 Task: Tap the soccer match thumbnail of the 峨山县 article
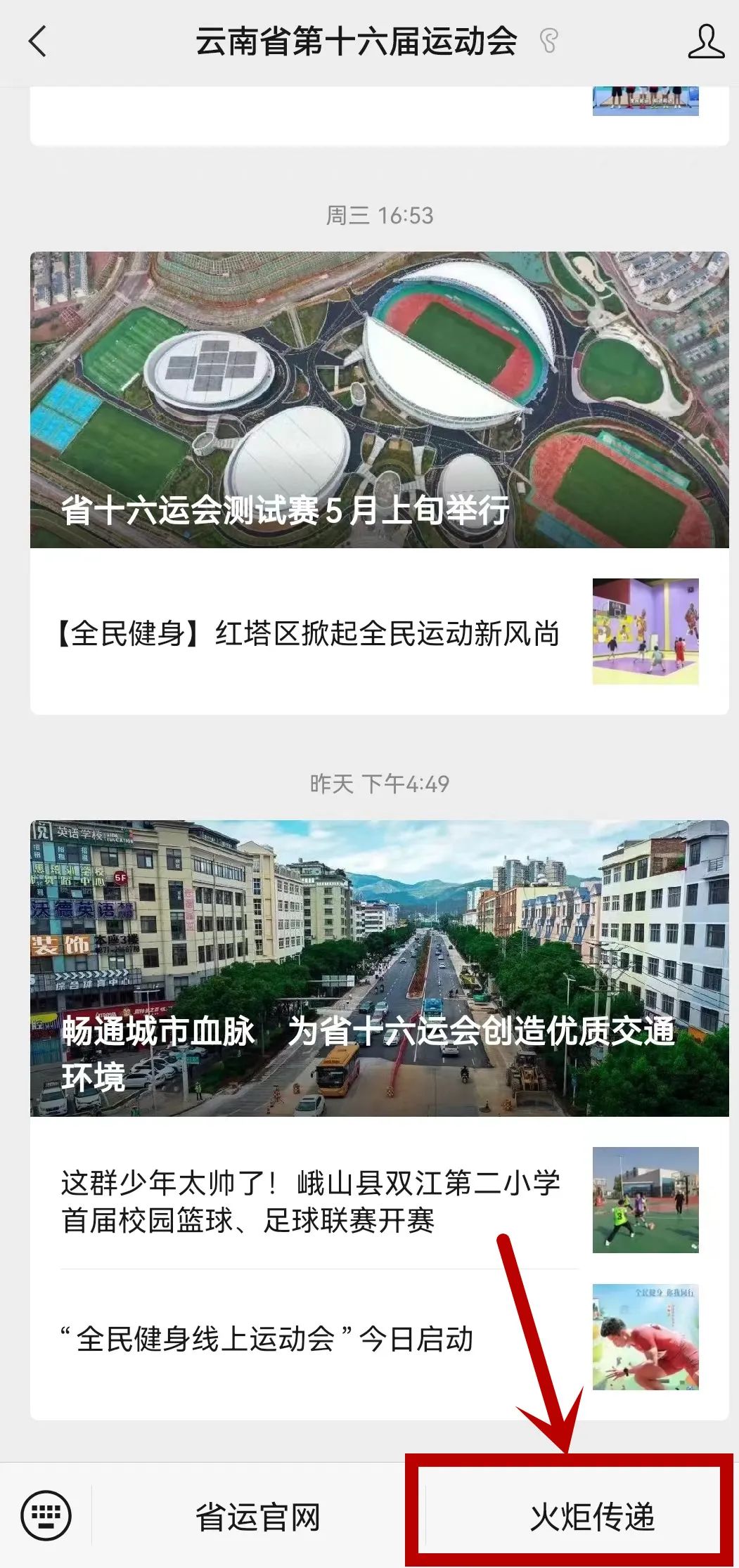645,1200
